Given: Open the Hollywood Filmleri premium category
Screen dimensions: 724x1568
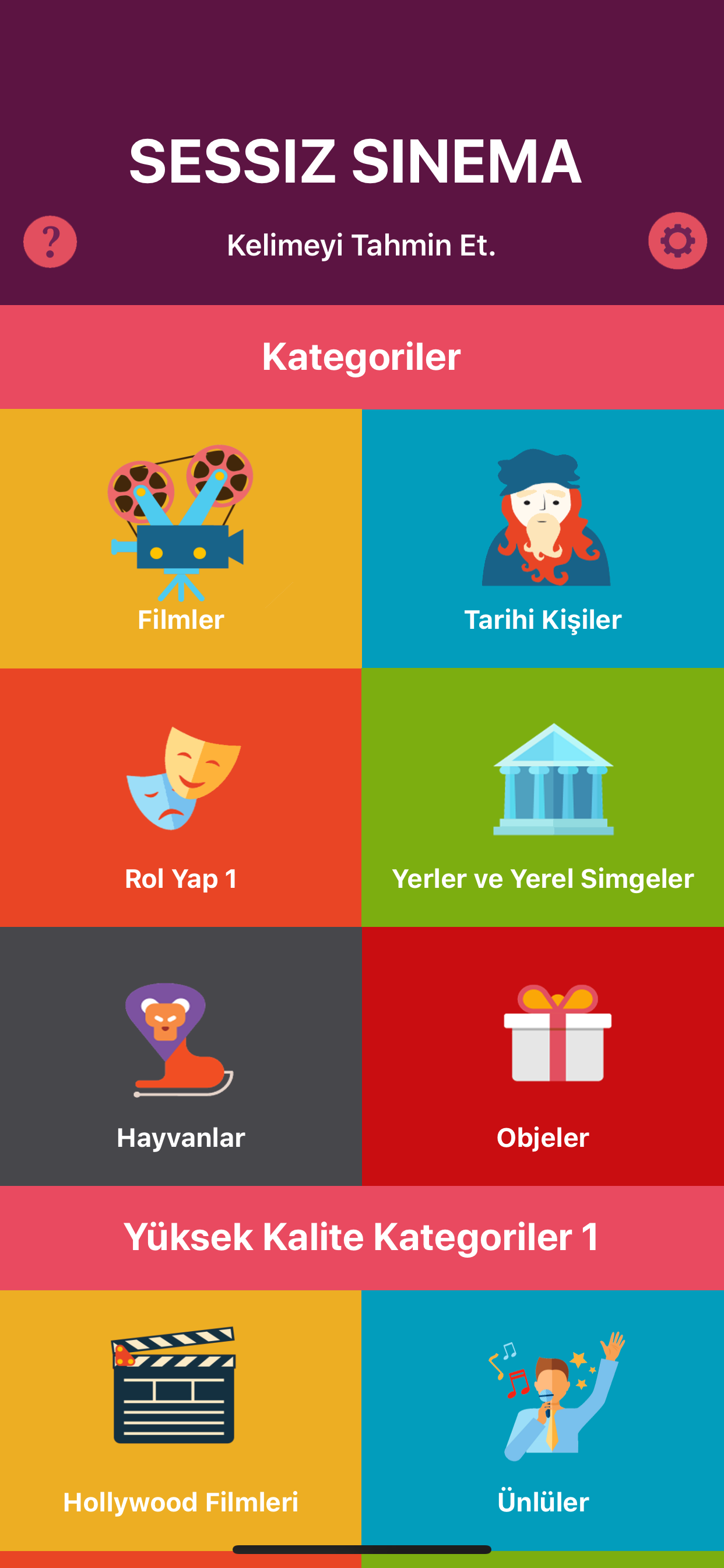Looking at the screenshot, I should (x=181, y=1418).
